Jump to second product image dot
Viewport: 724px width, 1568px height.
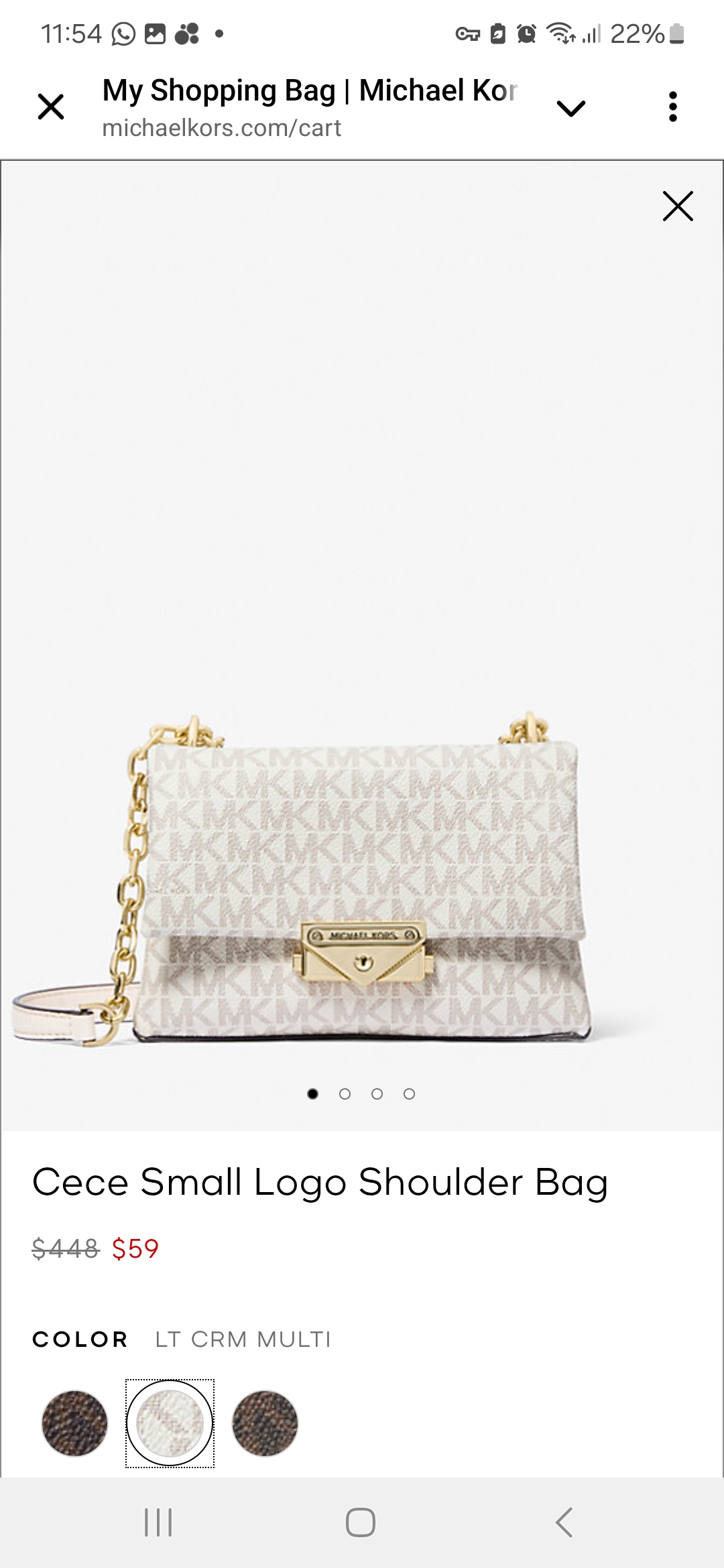[345, 1094]
